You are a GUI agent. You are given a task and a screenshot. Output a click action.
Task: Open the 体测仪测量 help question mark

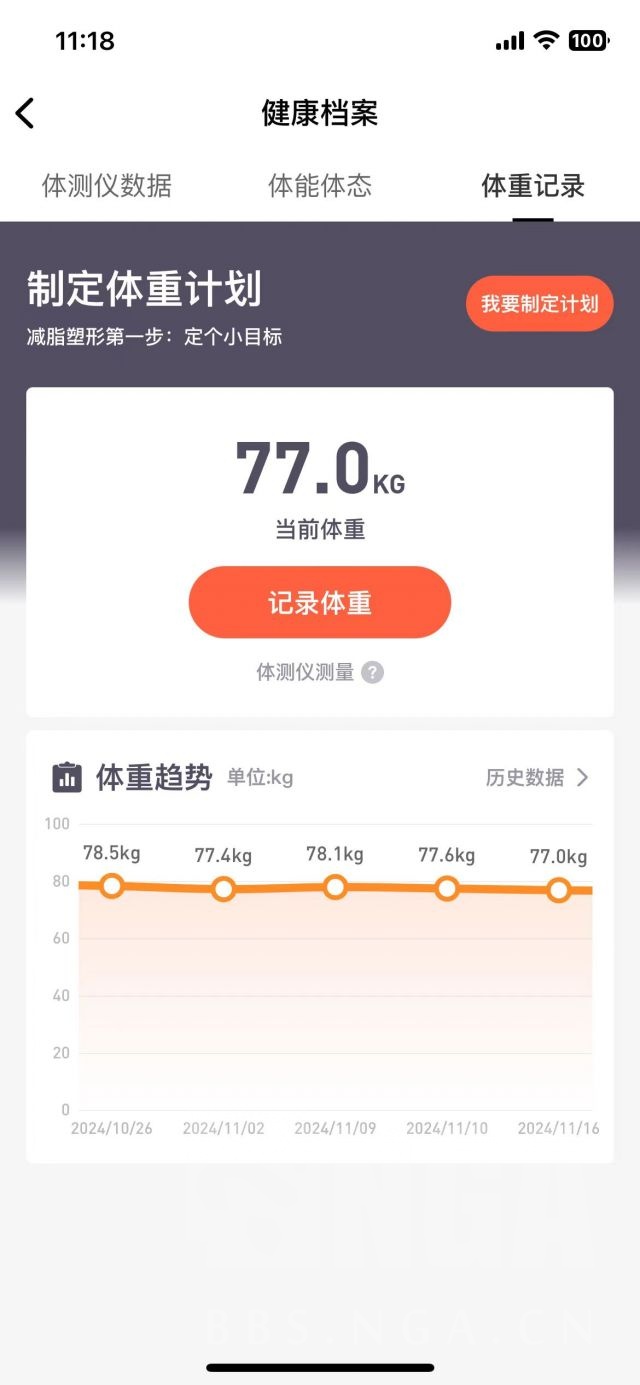pyautogui.click(x=373, y=673)
